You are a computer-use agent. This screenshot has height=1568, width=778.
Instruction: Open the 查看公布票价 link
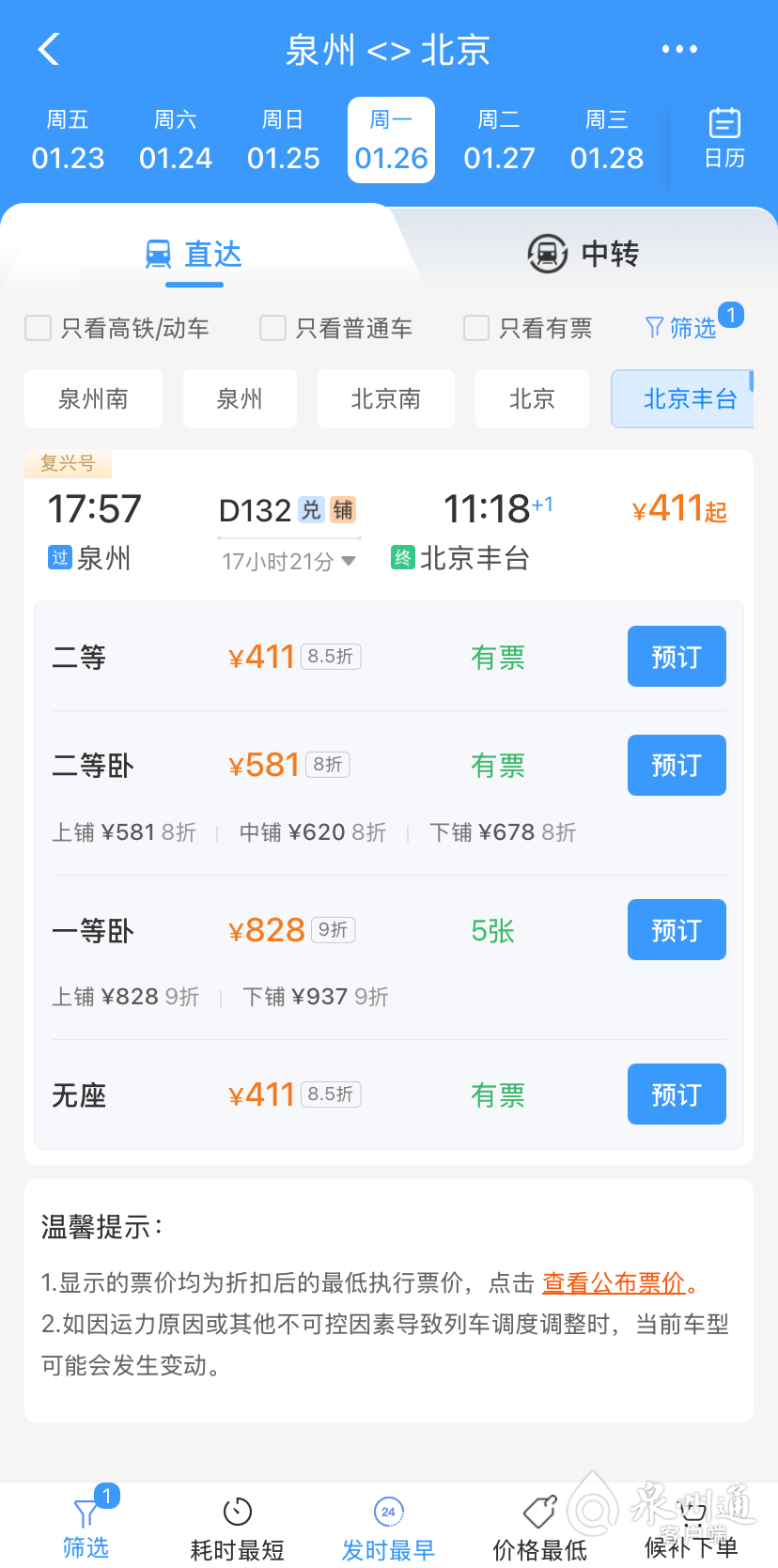coord(615,1281)
